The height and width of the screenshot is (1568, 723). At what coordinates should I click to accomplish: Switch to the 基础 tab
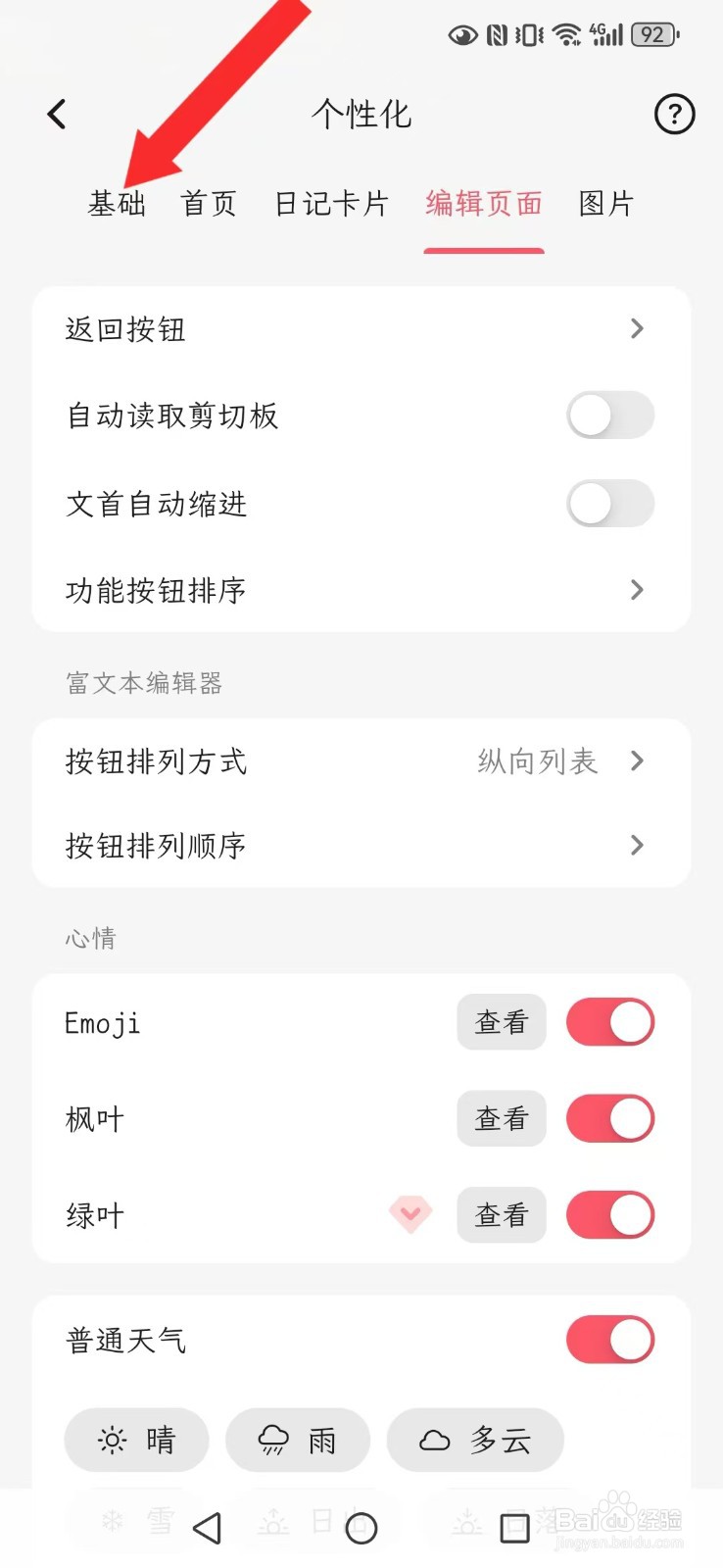click(x=117, y=204)
